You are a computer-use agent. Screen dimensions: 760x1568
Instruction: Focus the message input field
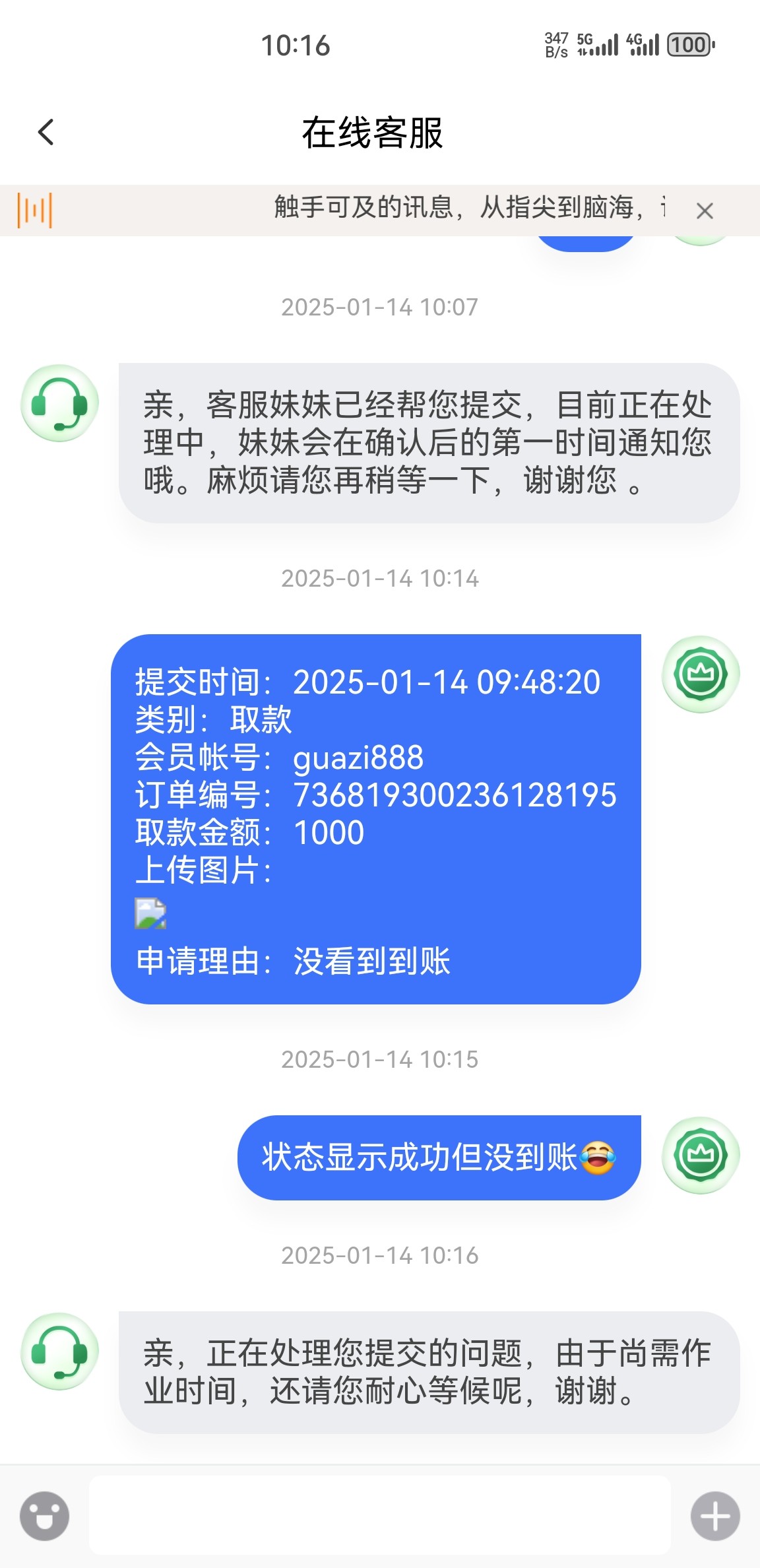click(379, 1516)
